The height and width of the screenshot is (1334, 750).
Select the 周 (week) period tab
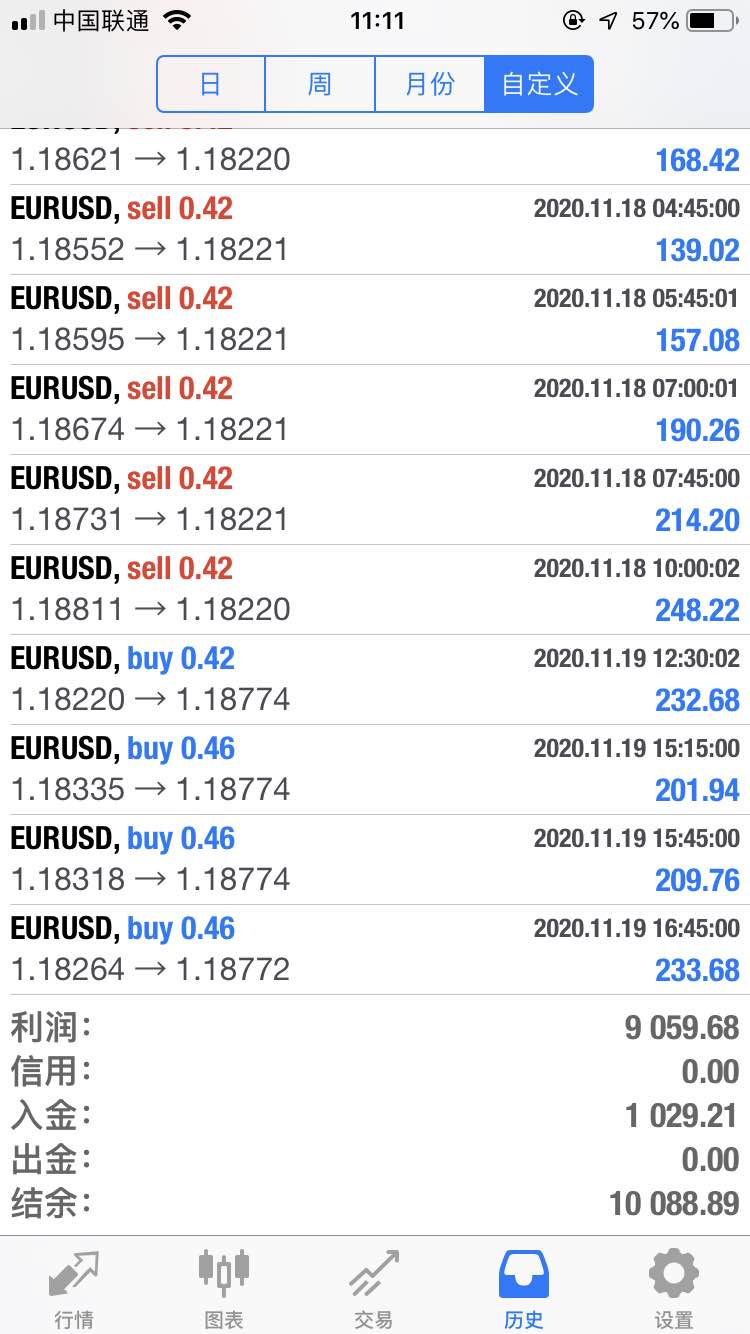(320, 84)
